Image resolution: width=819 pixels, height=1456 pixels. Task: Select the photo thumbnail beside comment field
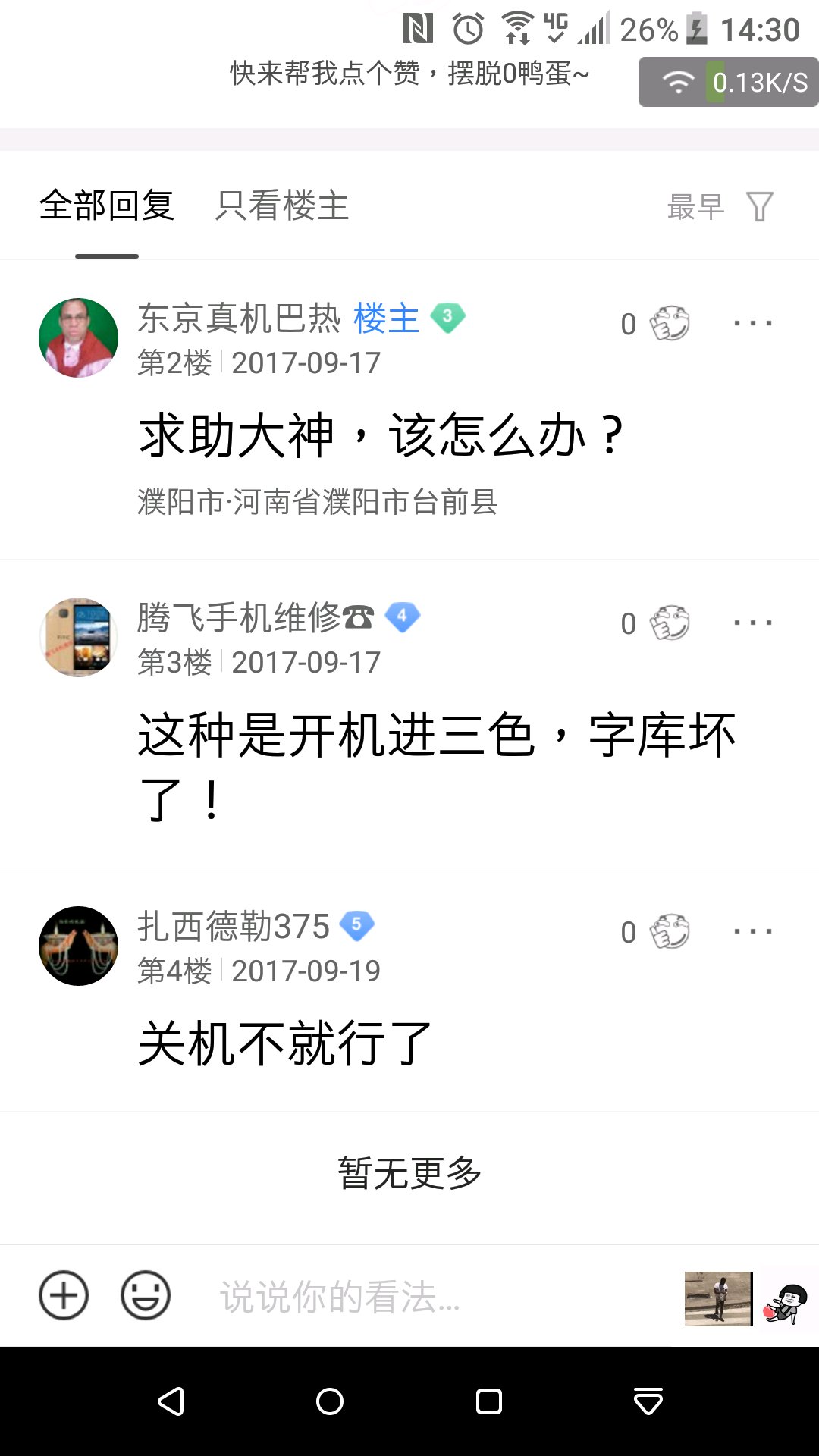click(x=718, y=1298)
